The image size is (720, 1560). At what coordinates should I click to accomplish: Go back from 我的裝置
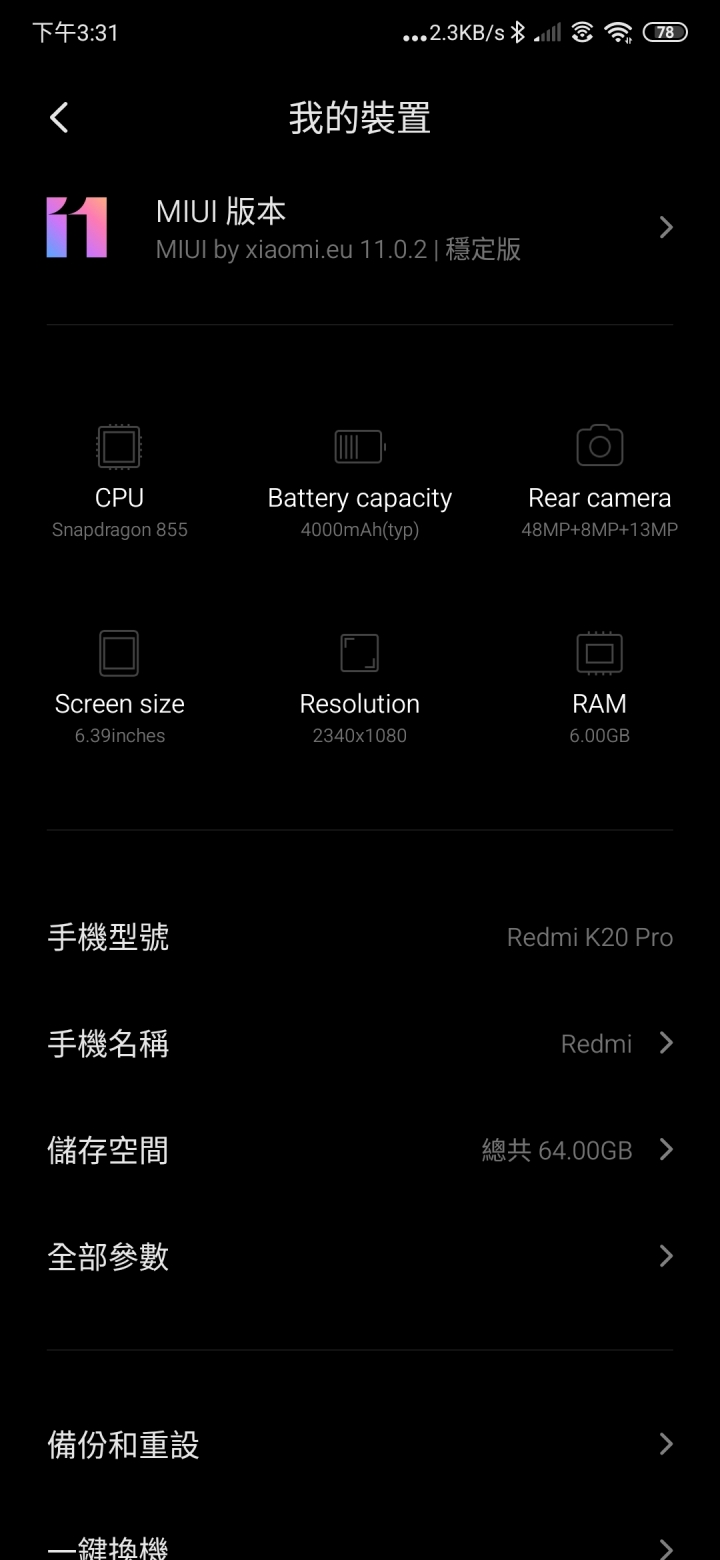click(x=59, y=118)
